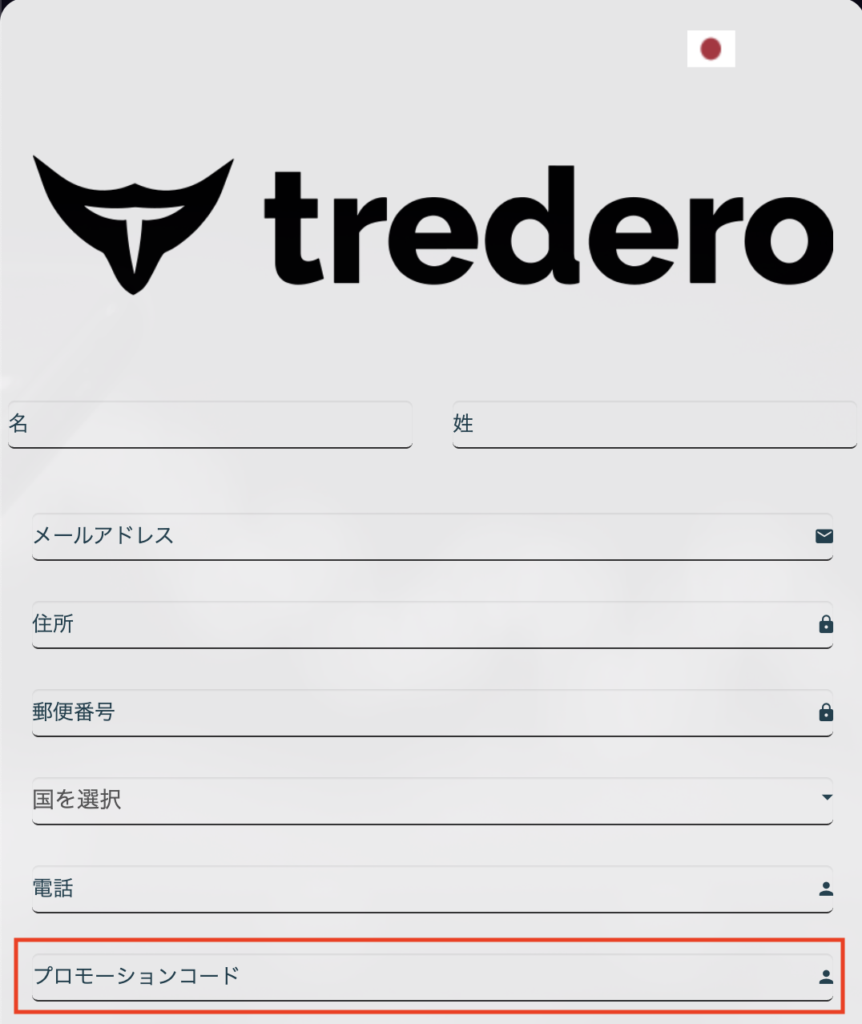
Task: Click the 郵便番号 postal code field
Action: (x=400, y=712)
